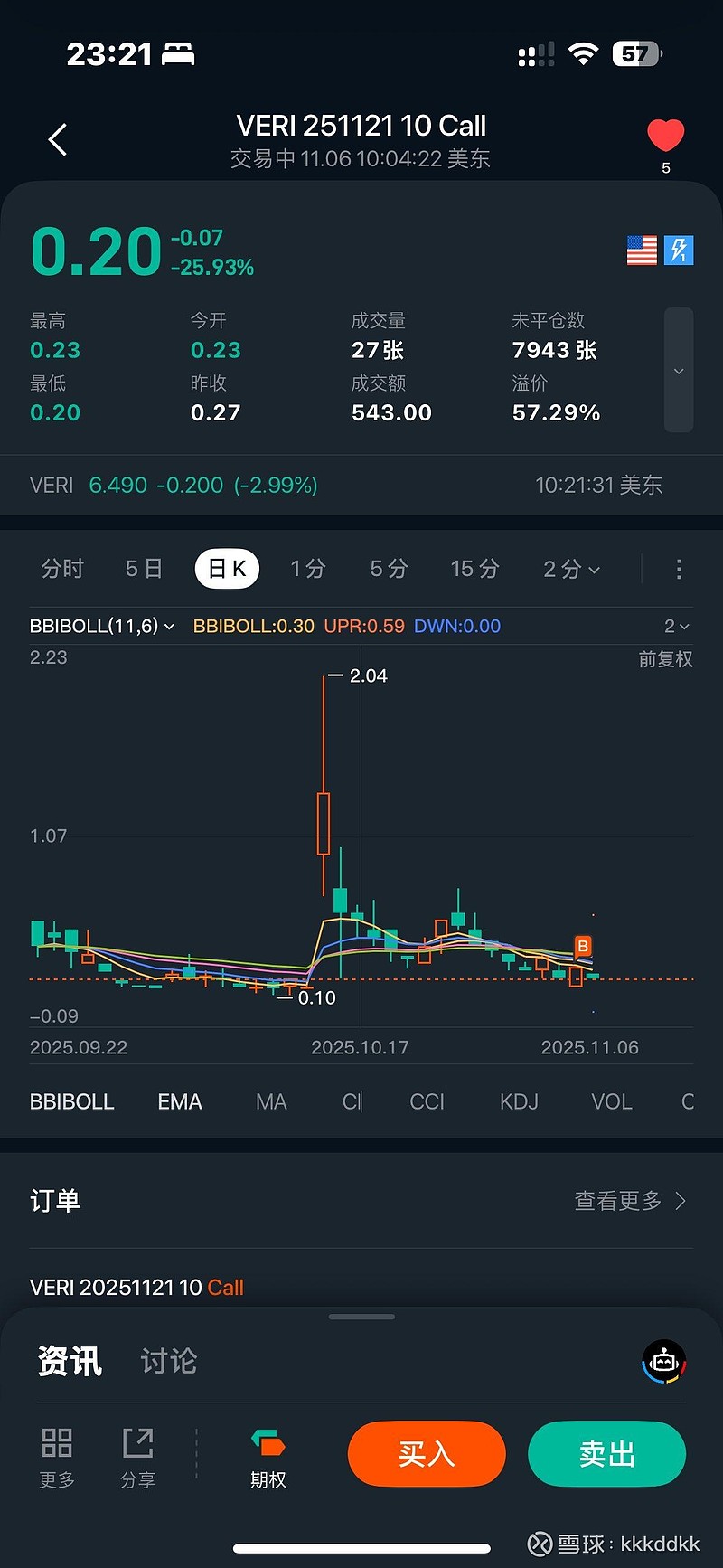Open the three-dot chart menu
The height and width of the screenshot is (1568, 723).
[x=678, y=569]
